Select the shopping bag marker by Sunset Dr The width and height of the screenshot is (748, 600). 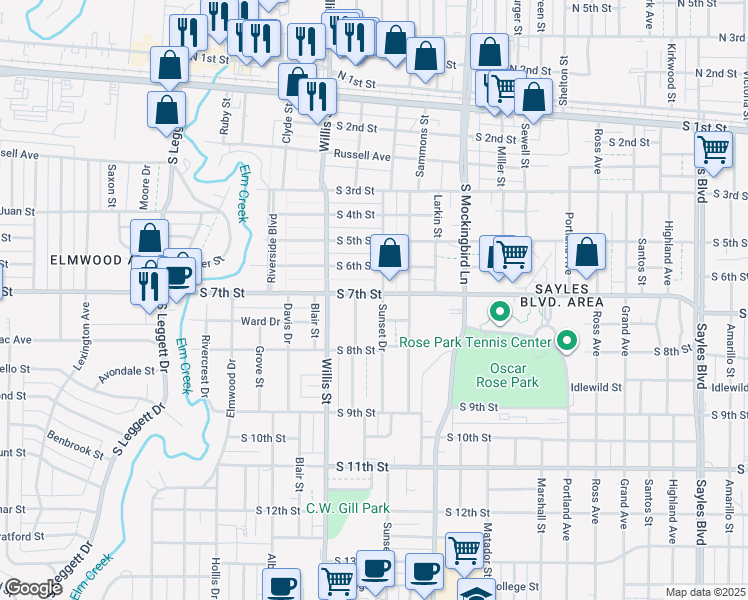[x=390, y=256]
